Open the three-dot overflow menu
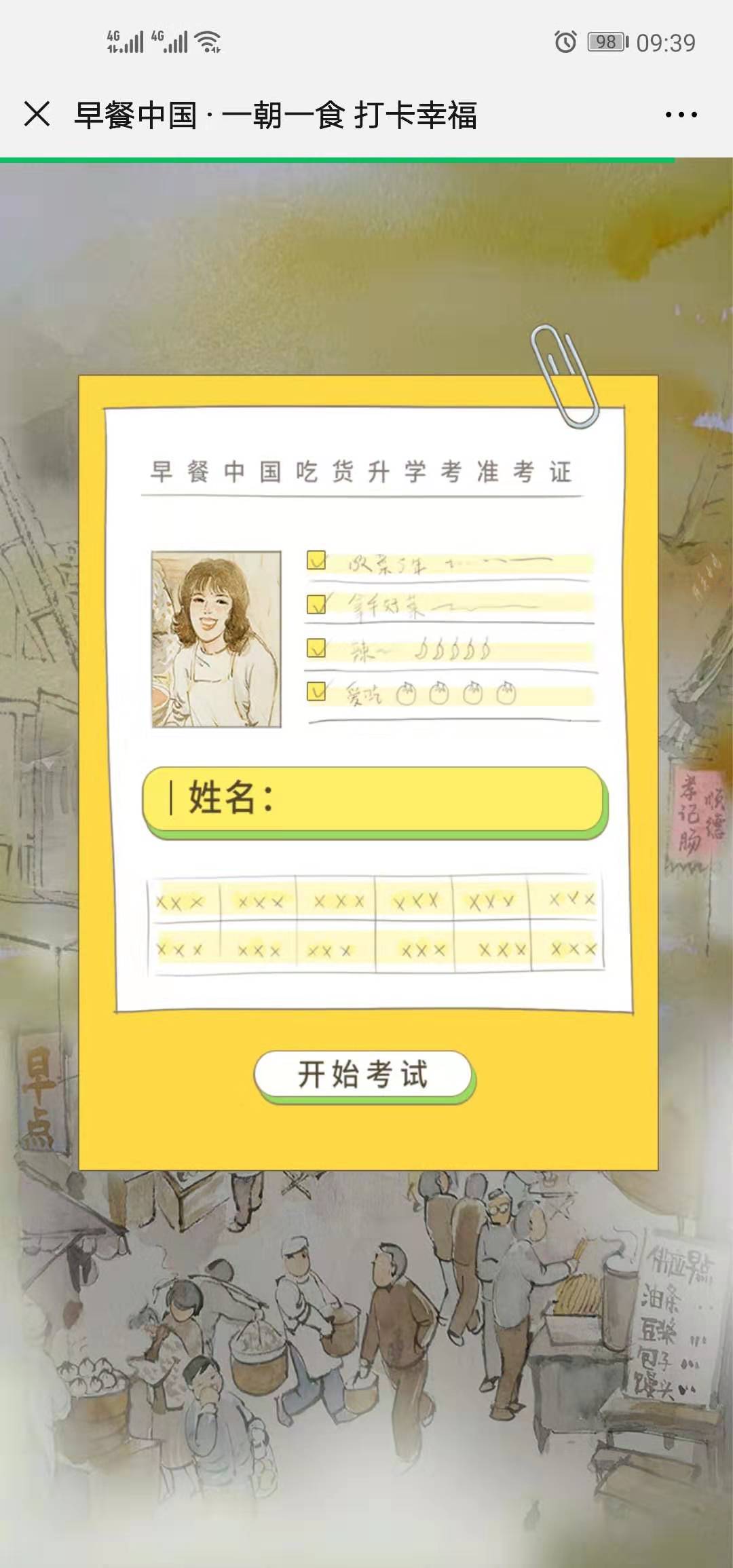 (x=681, y=115)
